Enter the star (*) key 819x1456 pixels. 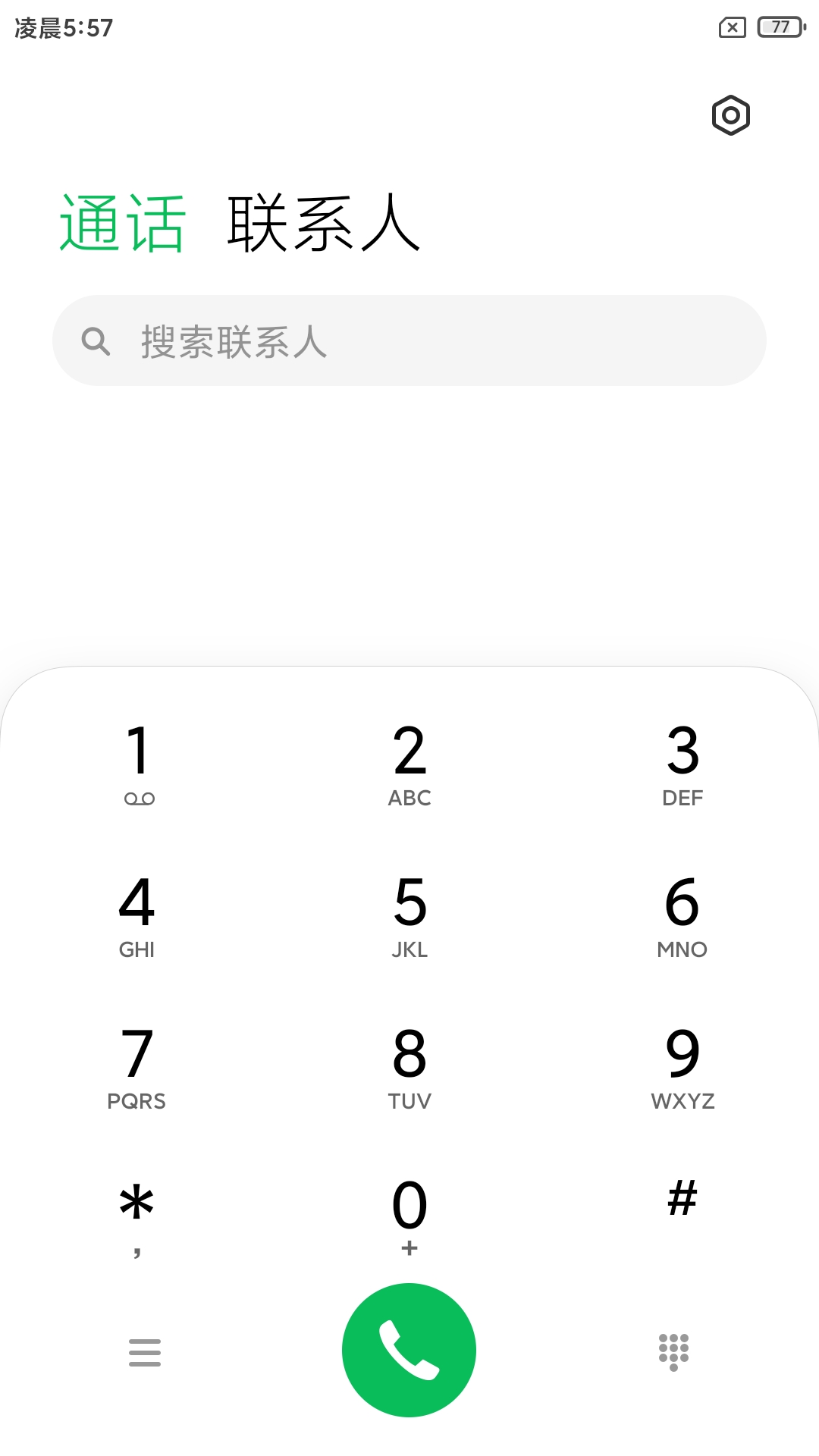click(137, 1213)
